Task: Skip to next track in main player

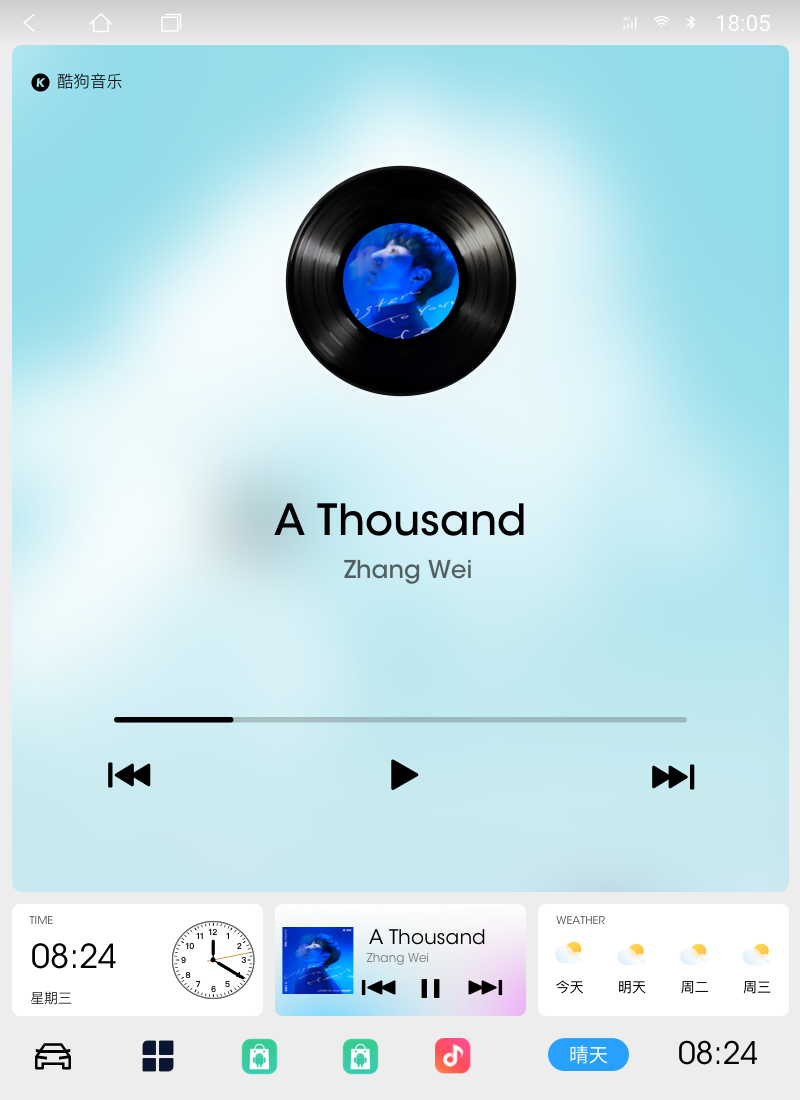Action: coord(673,777)
